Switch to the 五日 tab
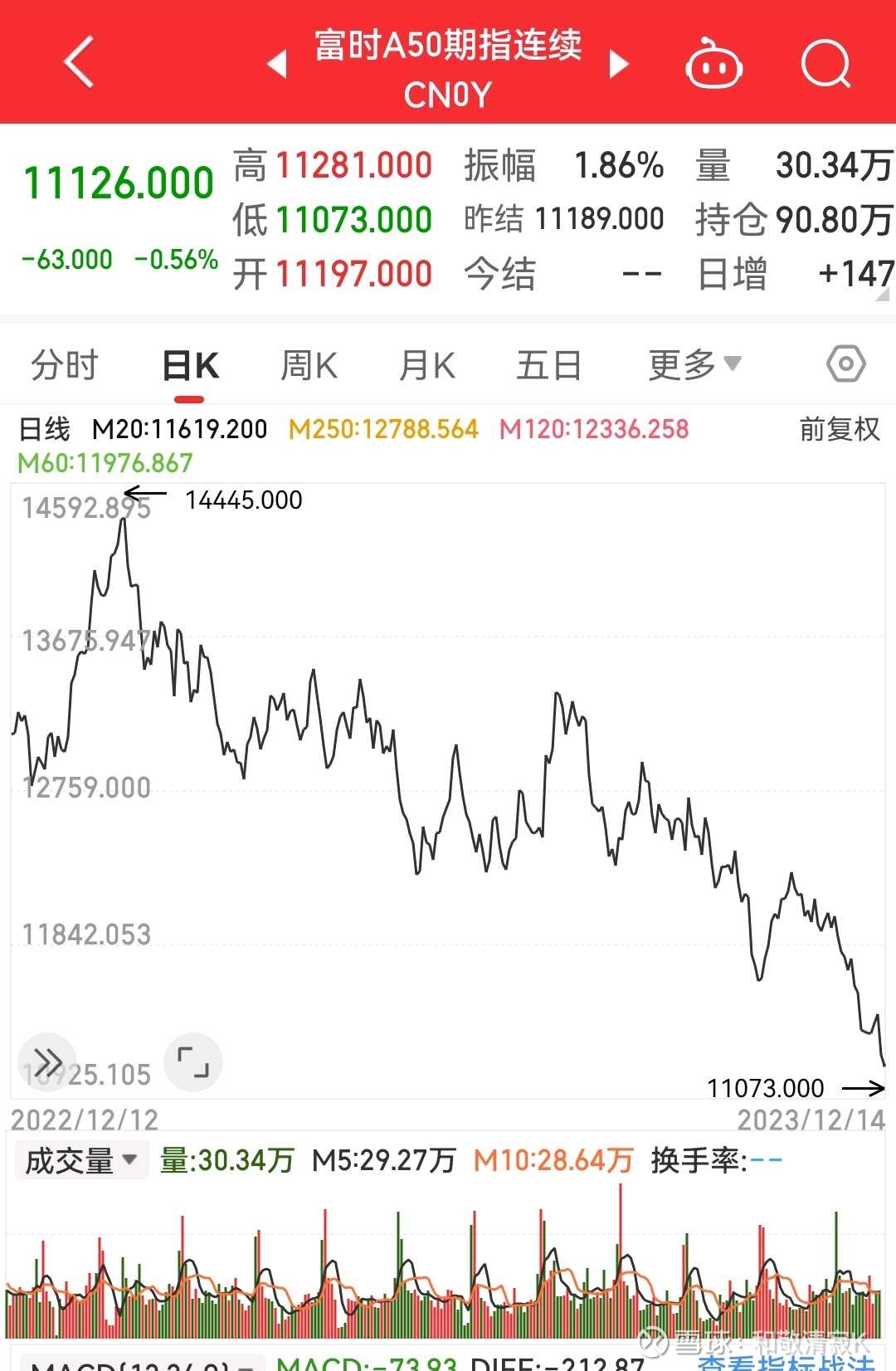This screenshot has width=896, height=1371. [548, 363]
